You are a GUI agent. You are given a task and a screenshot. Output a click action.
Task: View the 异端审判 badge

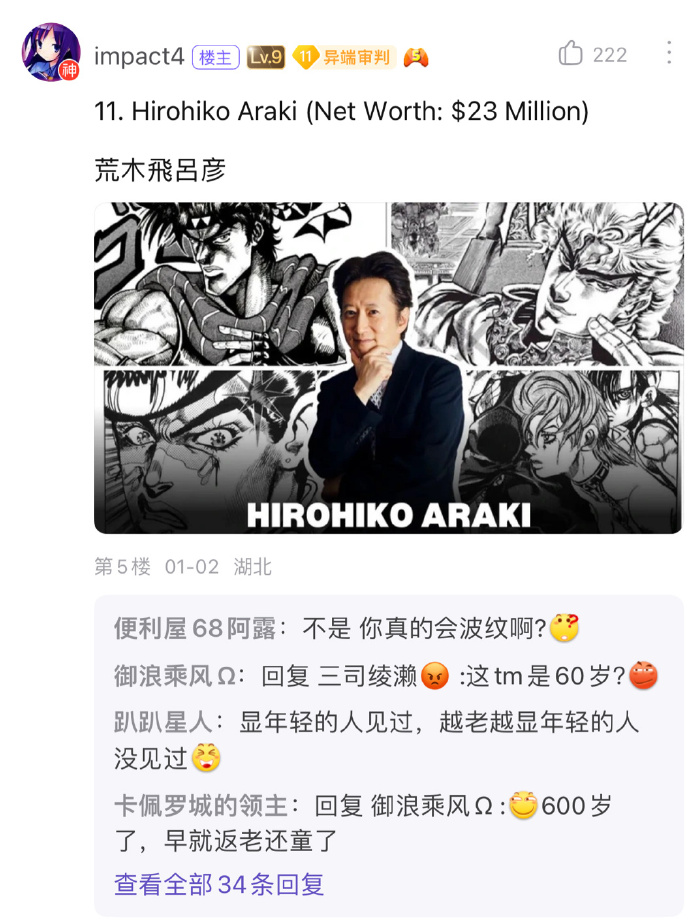344,58
